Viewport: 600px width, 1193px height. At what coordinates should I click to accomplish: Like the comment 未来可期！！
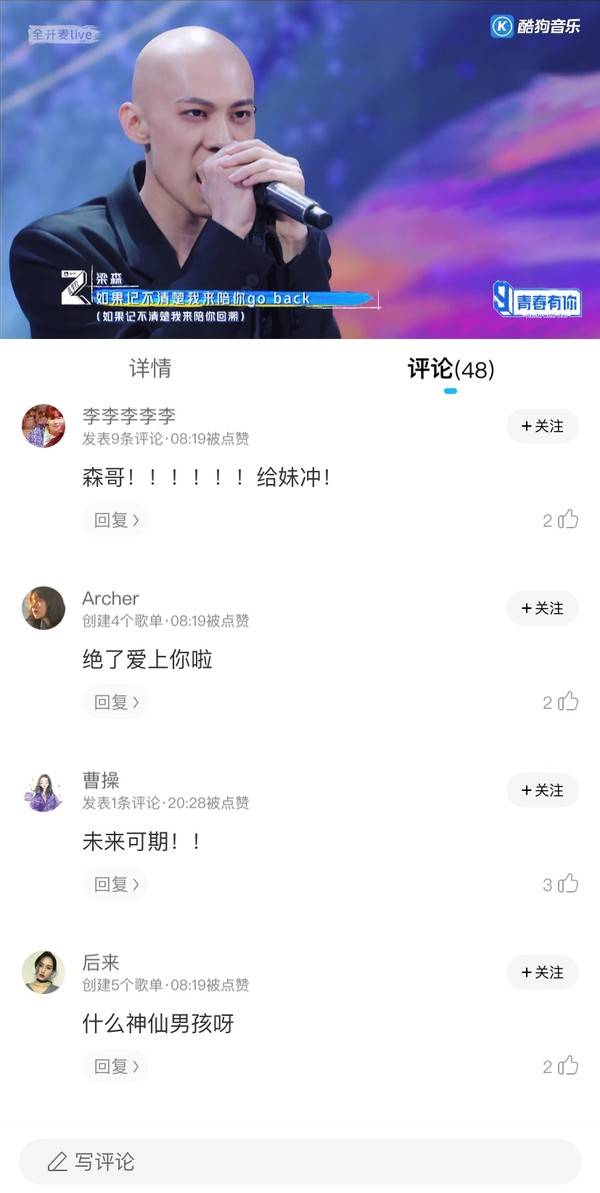[x=567, y=883]
